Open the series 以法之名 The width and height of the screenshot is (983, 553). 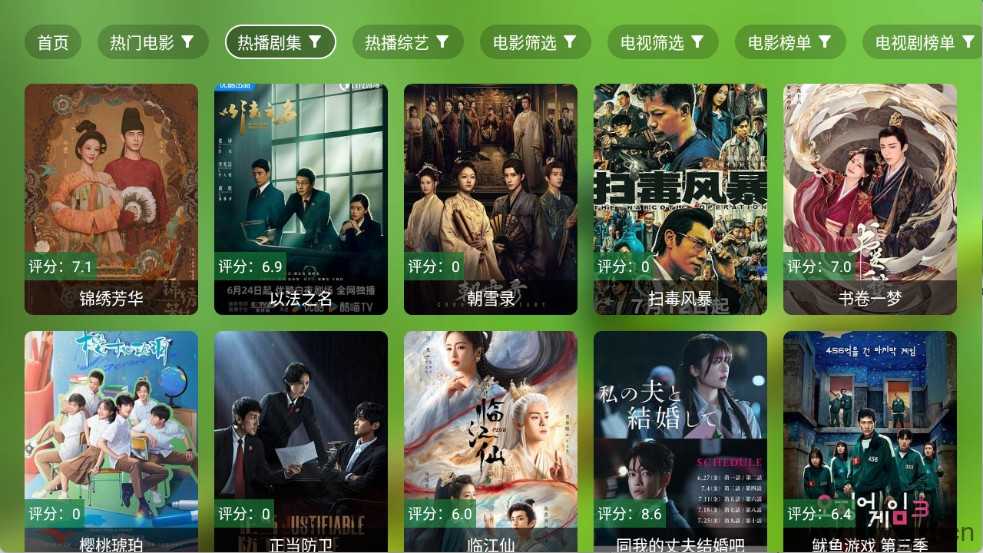[300, 199]
